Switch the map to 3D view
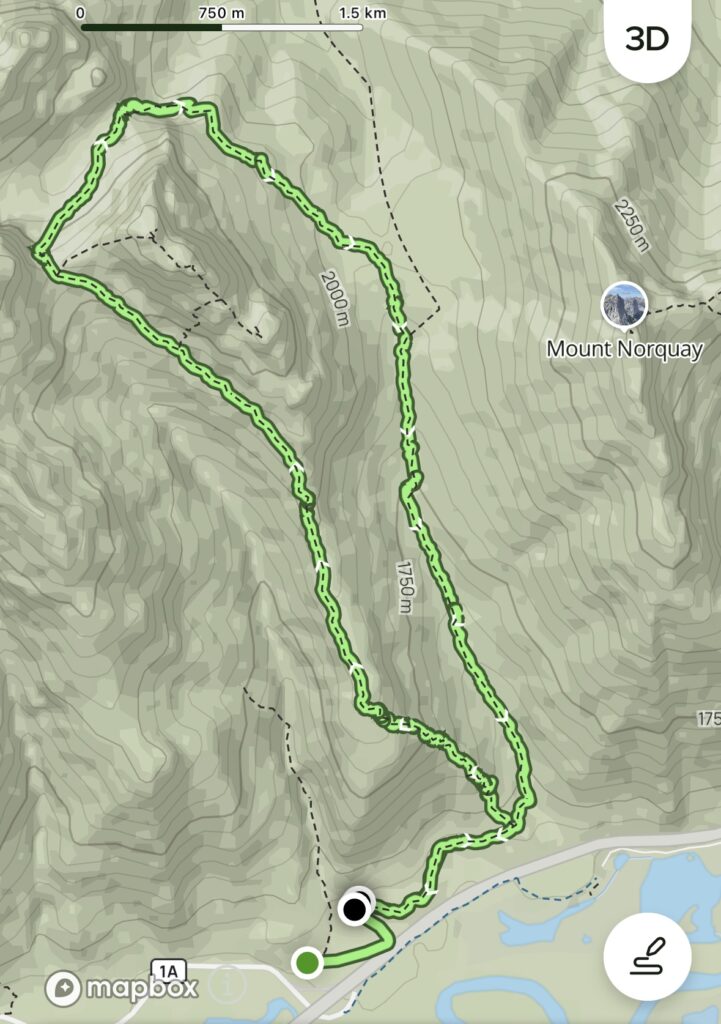 click(647, 40)
